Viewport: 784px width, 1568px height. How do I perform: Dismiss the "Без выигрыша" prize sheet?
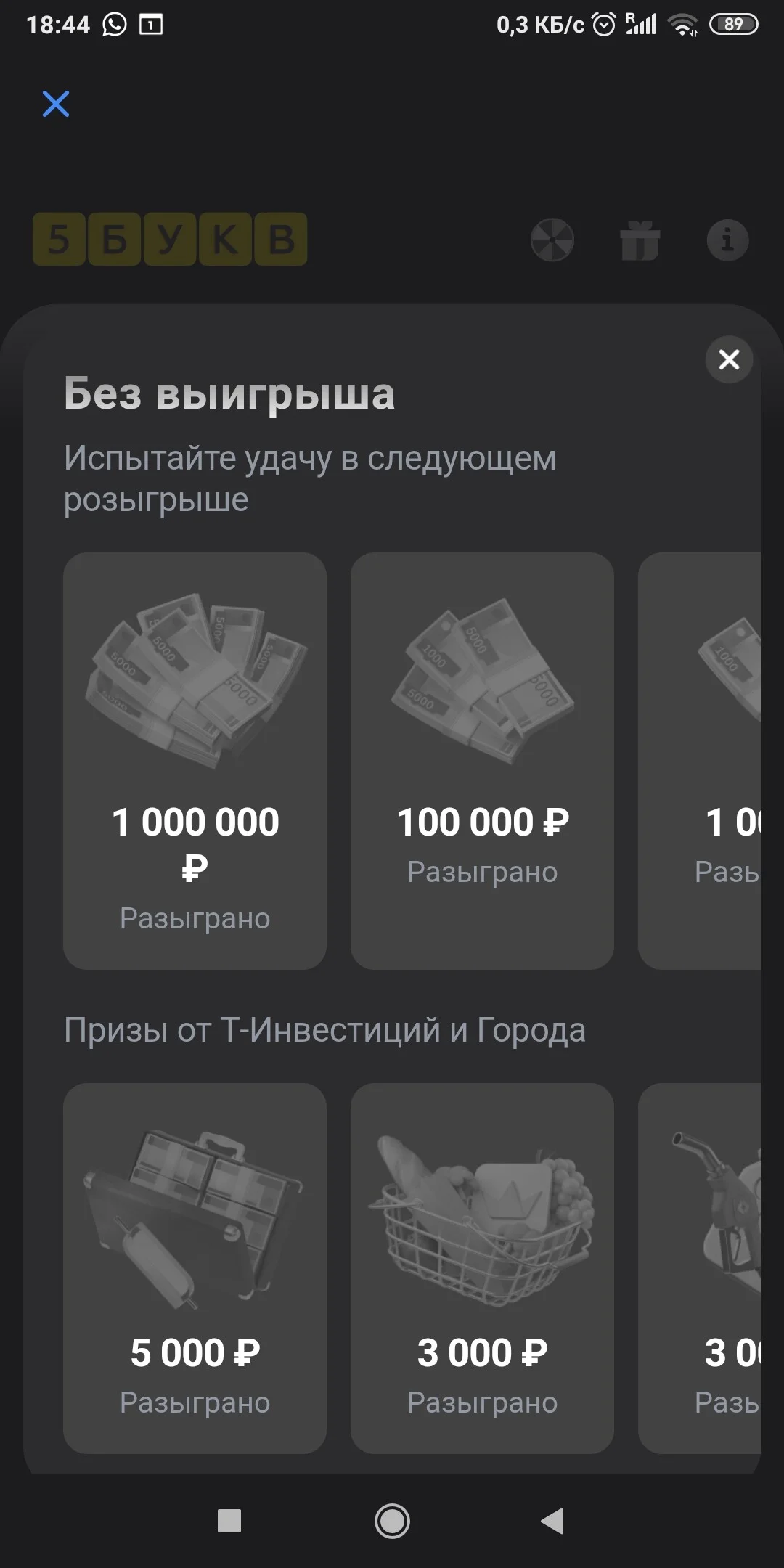(x=729, y=359)
